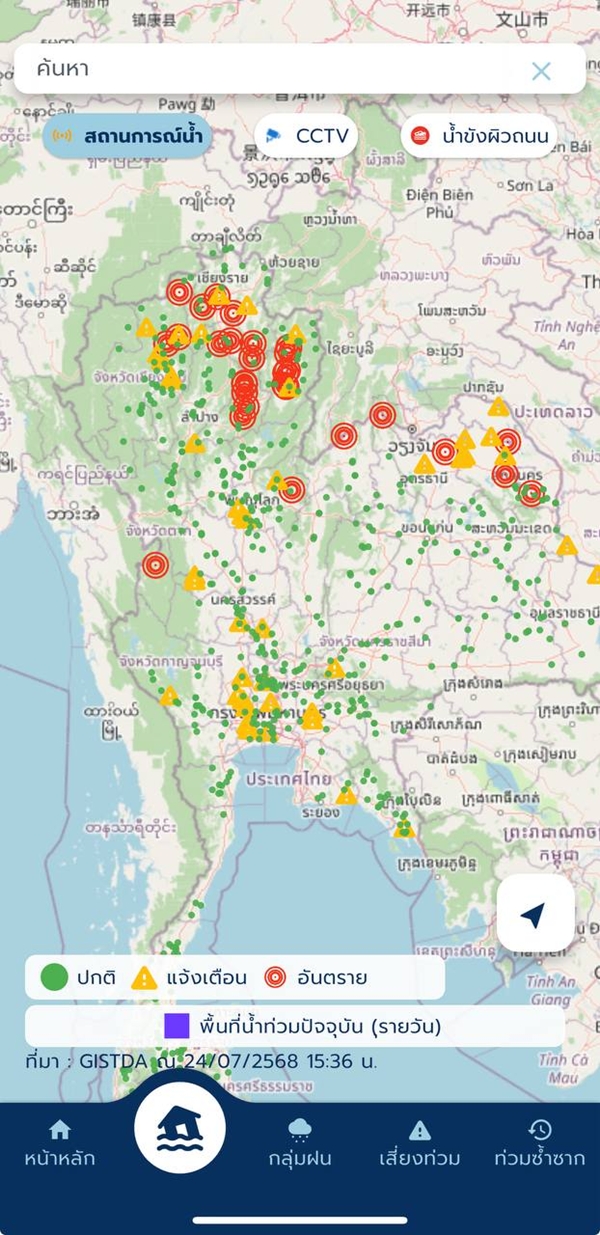Clear the search with the X icon
This screenshot has width=600, height=1235.
point(541,71)
